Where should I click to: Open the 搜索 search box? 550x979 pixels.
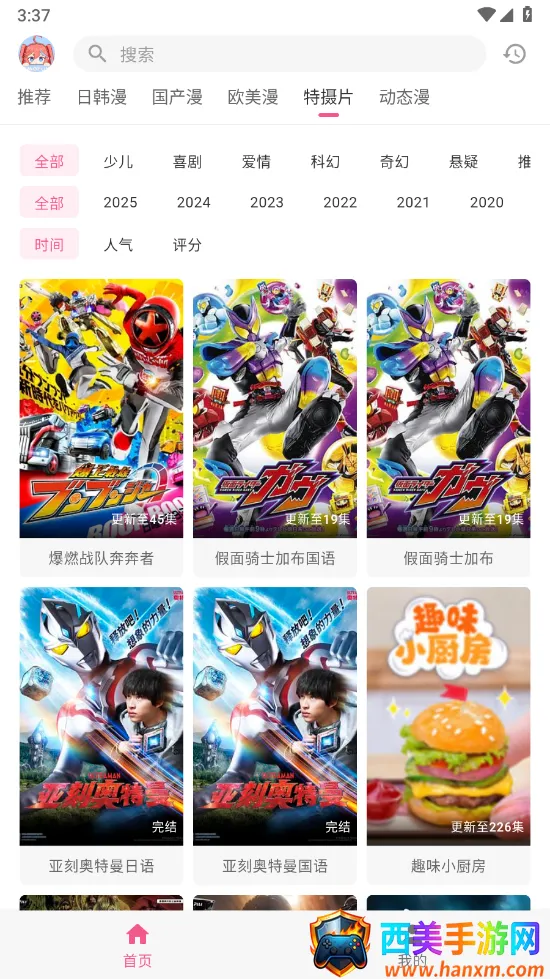tap(279, 54)
